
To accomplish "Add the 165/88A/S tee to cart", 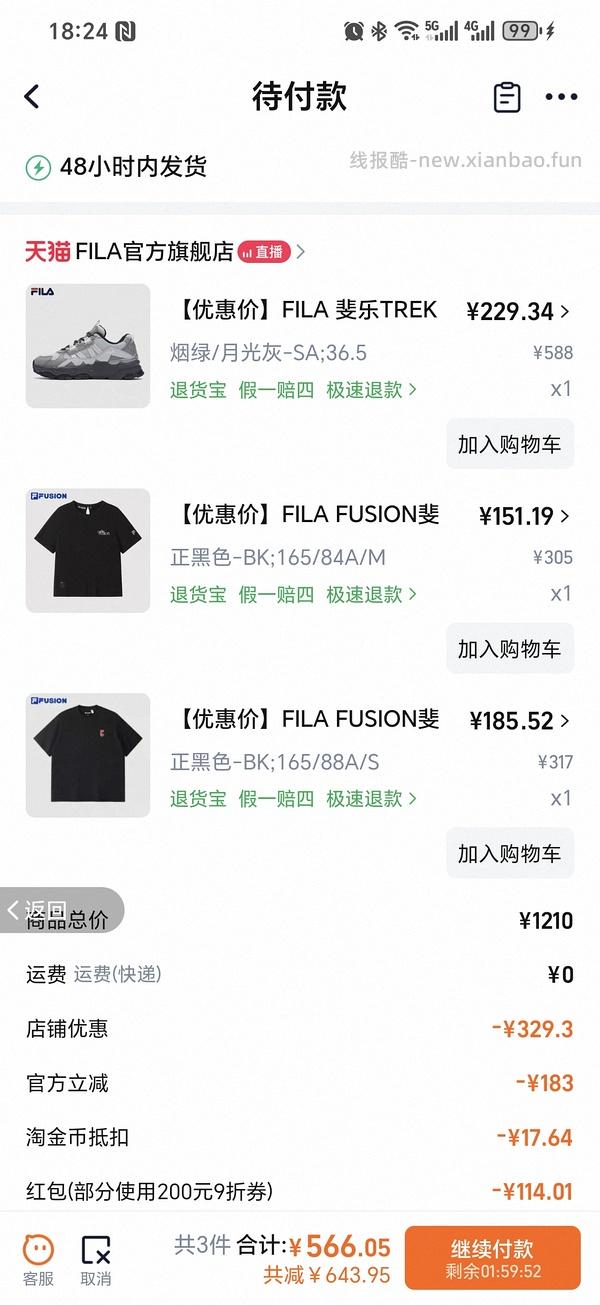I will click(x=510, y=854).
